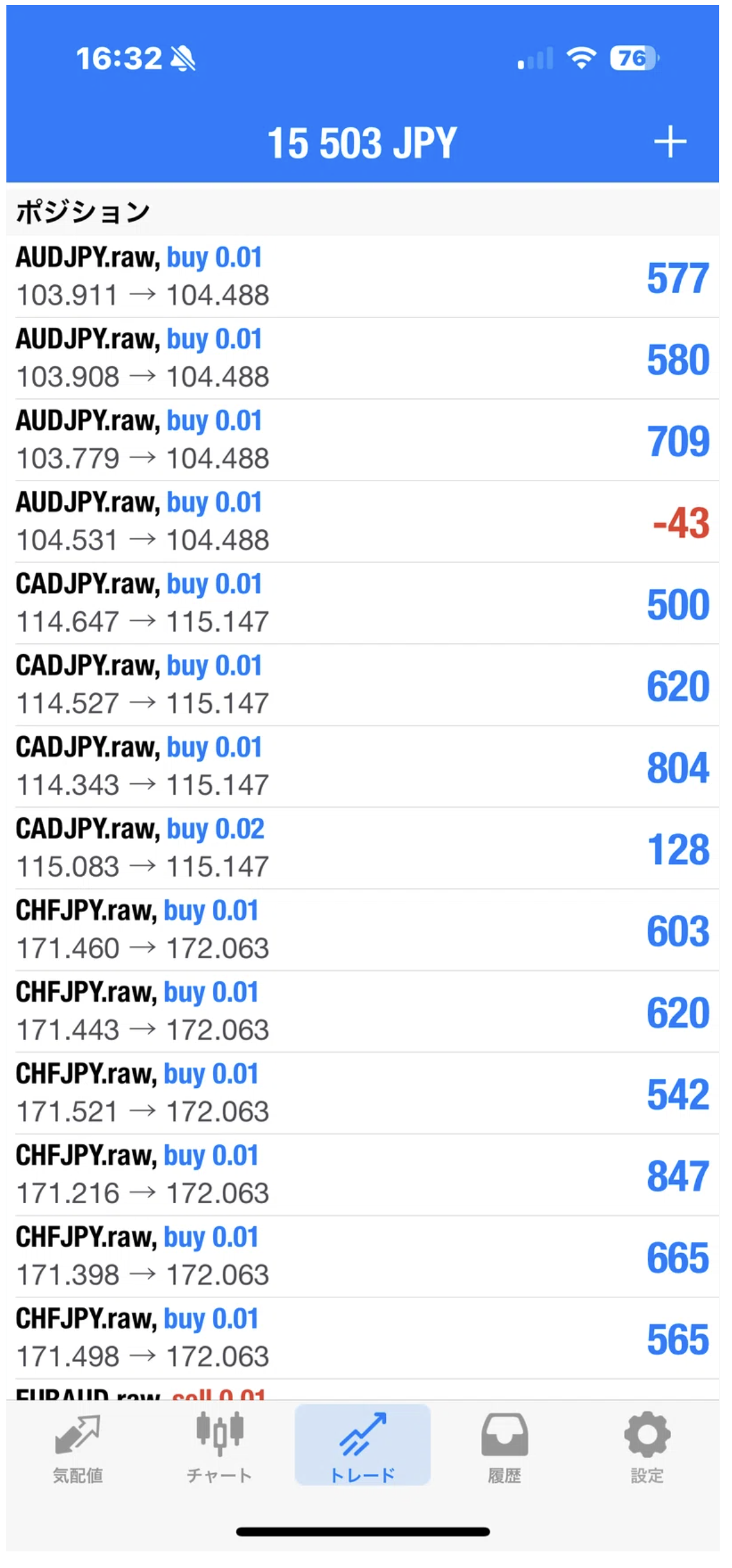The image size is (732, 1568).
Task: Open CHFJPY position with profit 847
Action: click(x=362, y=1174)
